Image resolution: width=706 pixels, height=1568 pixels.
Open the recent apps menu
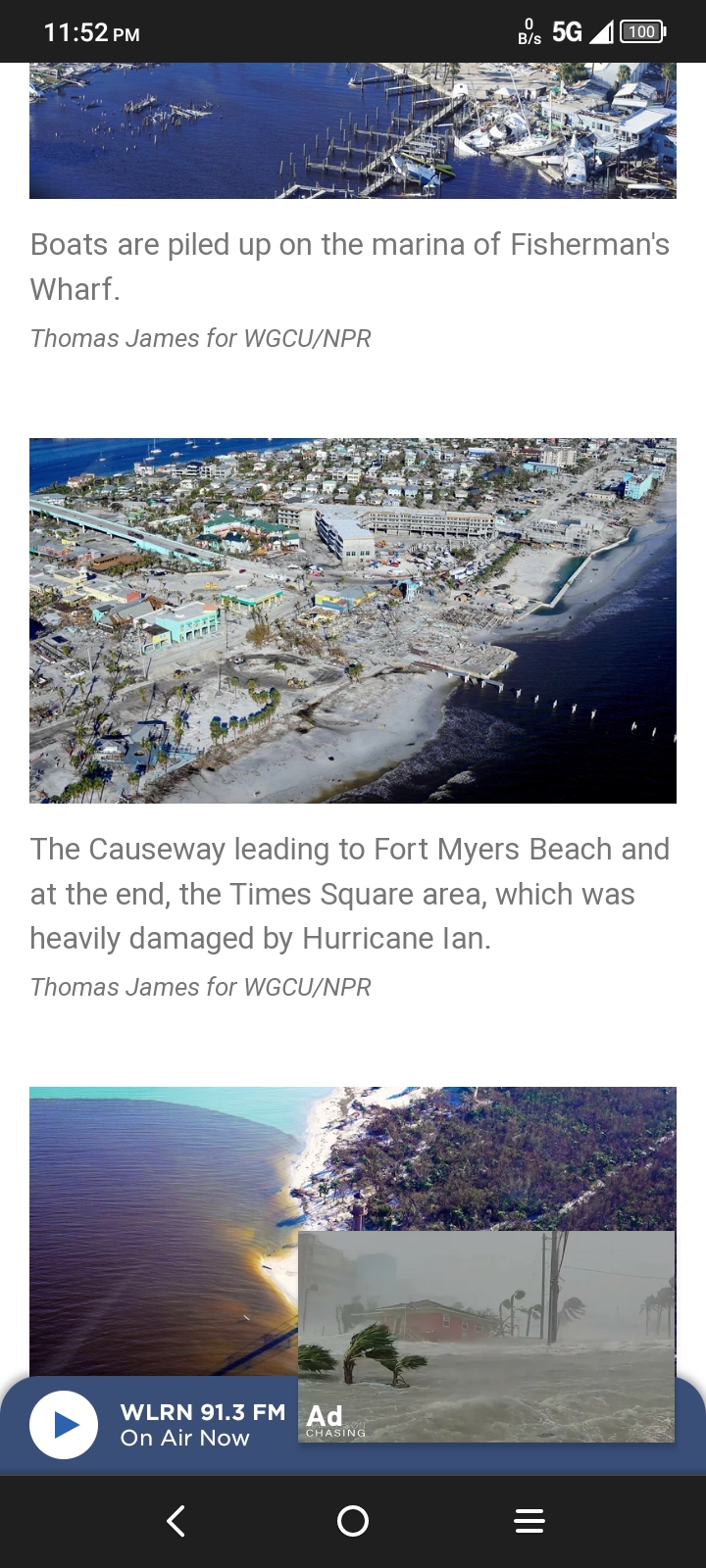(x=529, y=1521)
